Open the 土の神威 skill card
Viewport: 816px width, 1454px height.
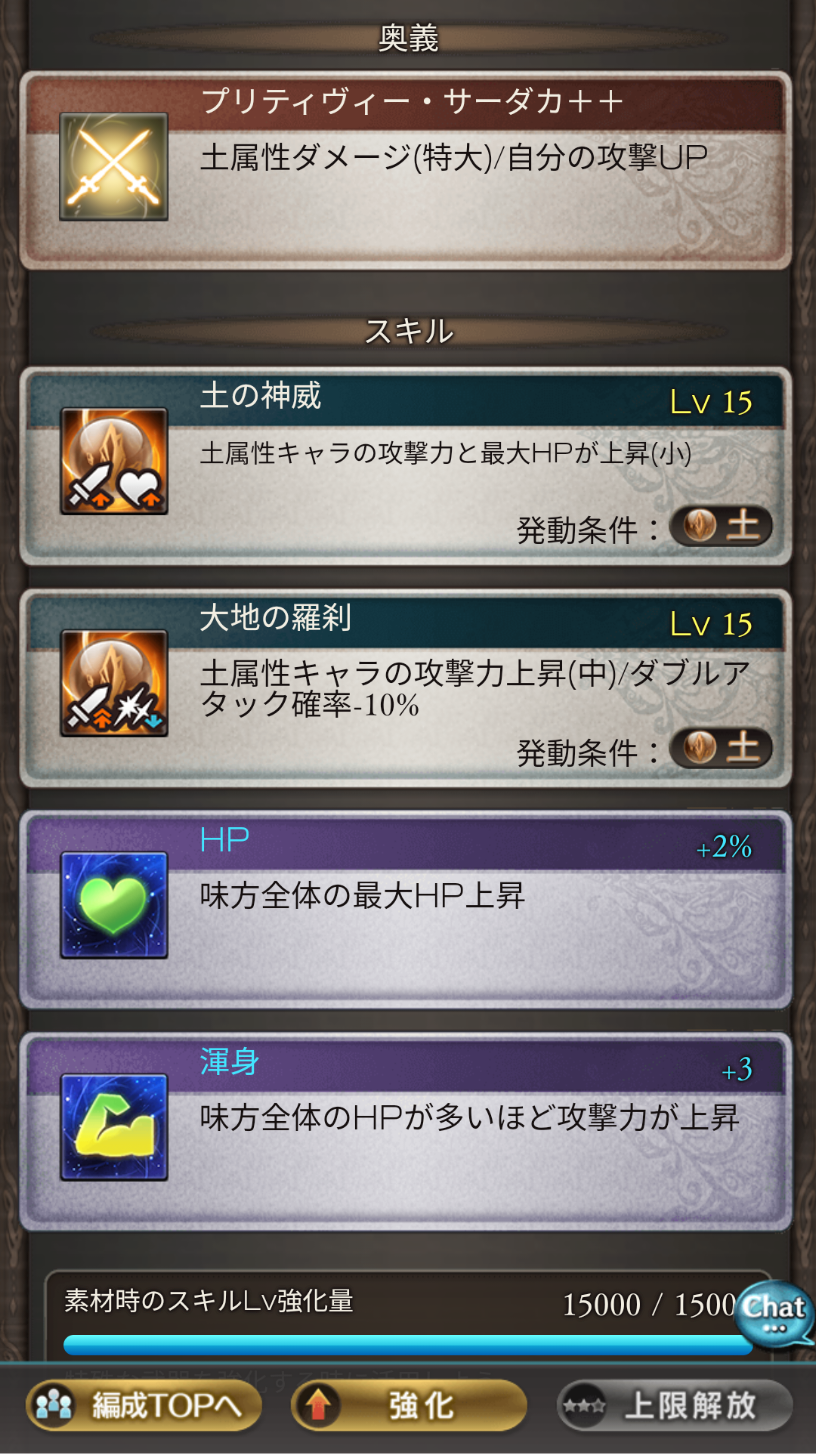[406, 466]
